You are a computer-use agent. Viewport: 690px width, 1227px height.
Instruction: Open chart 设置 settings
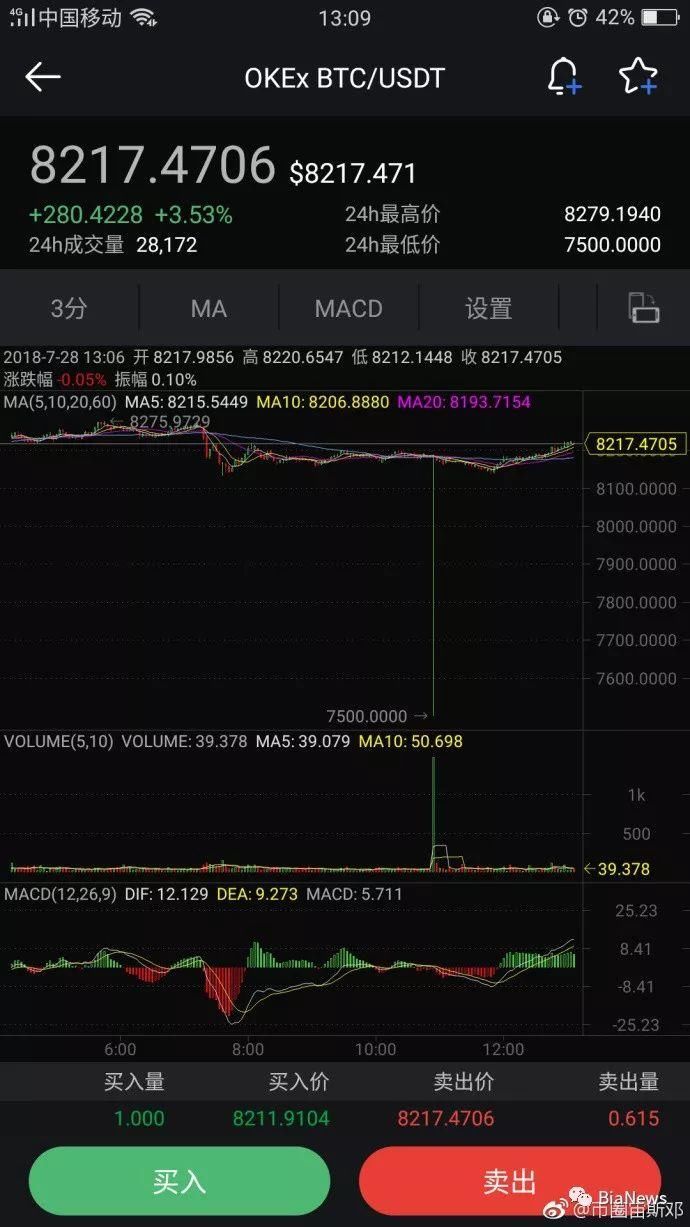488,308
